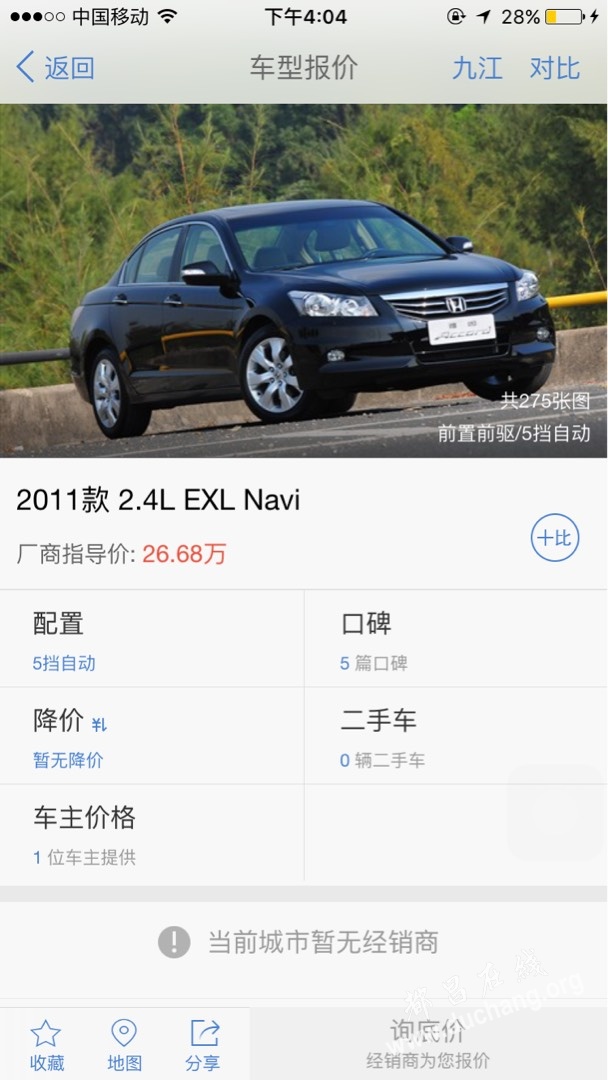View 车主价格 owner prices
The width and height of the screenshot is (608, 1080).
coord(152,833)
